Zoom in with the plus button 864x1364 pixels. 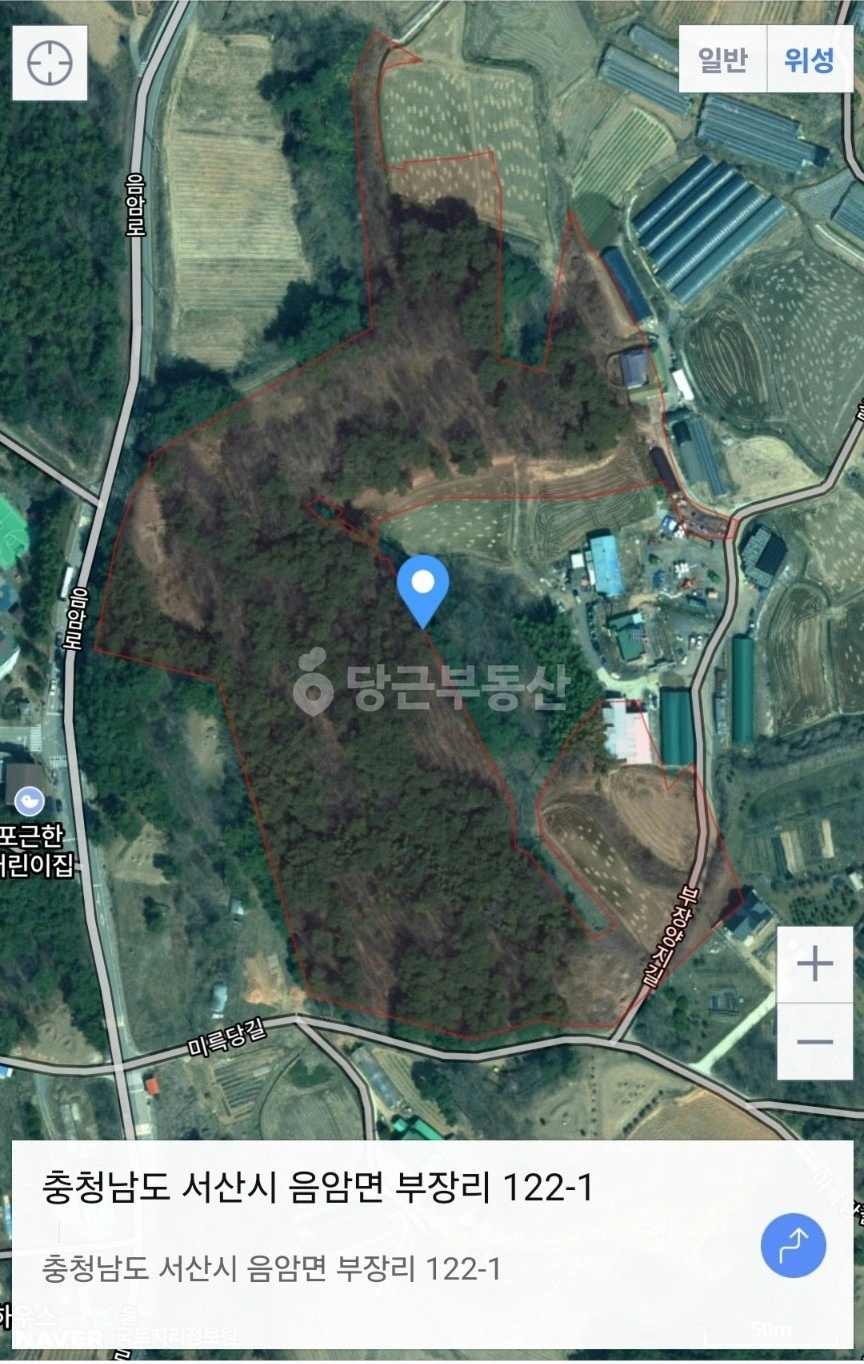tap(815, 965)
